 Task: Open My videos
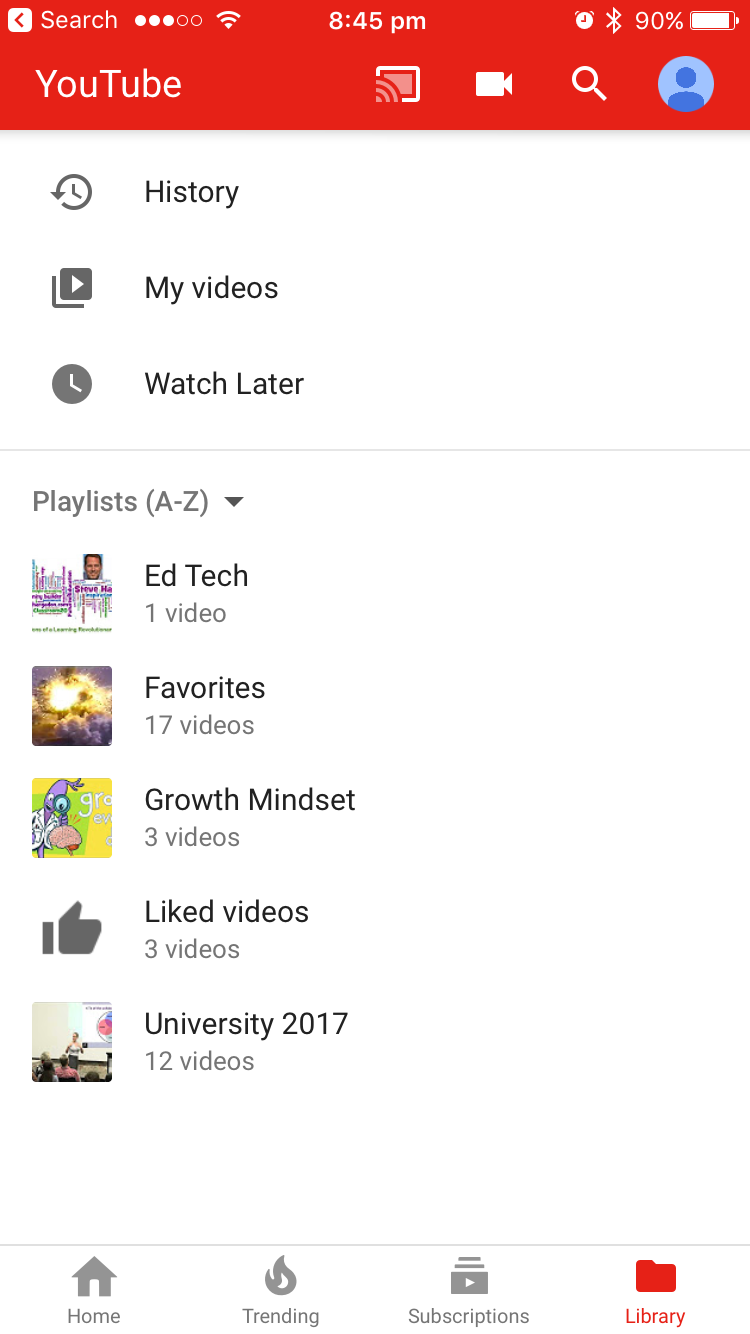[x=211, y=288]
